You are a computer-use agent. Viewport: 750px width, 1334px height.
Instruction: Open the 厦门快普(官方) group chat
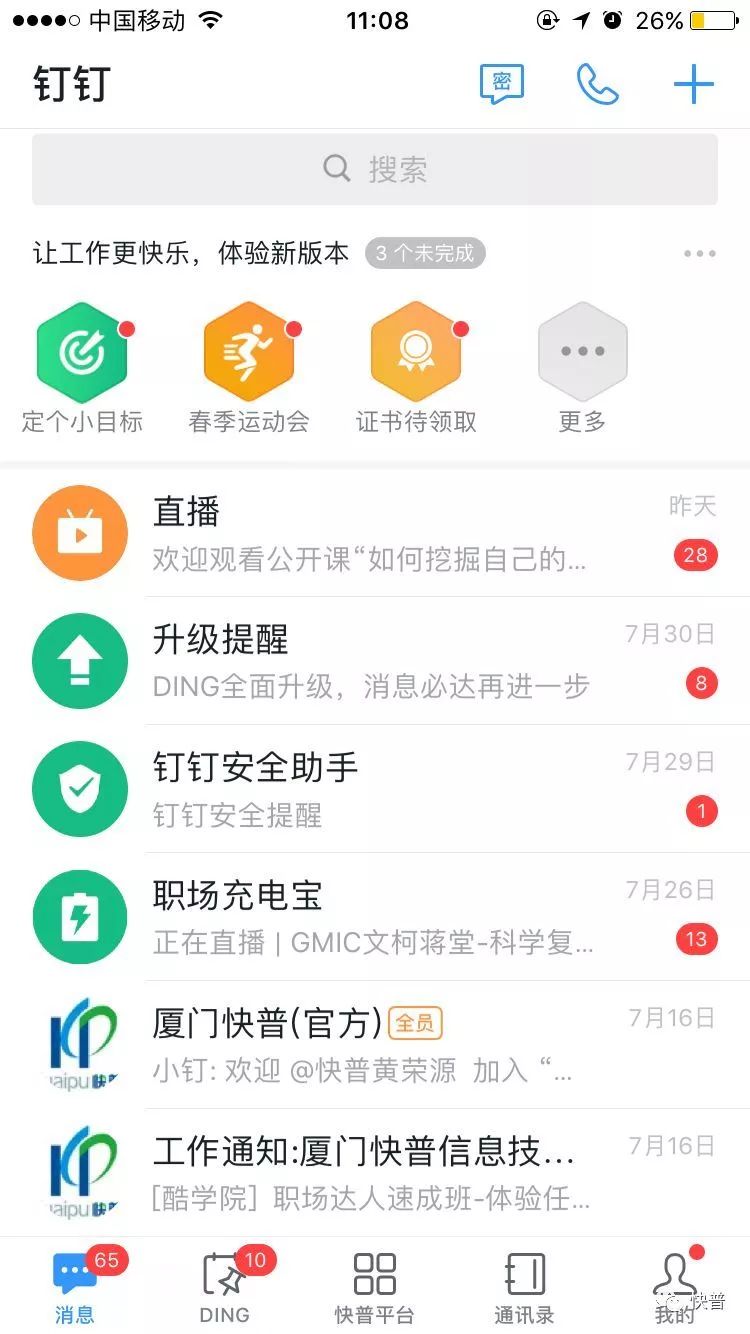point(375,1045)
